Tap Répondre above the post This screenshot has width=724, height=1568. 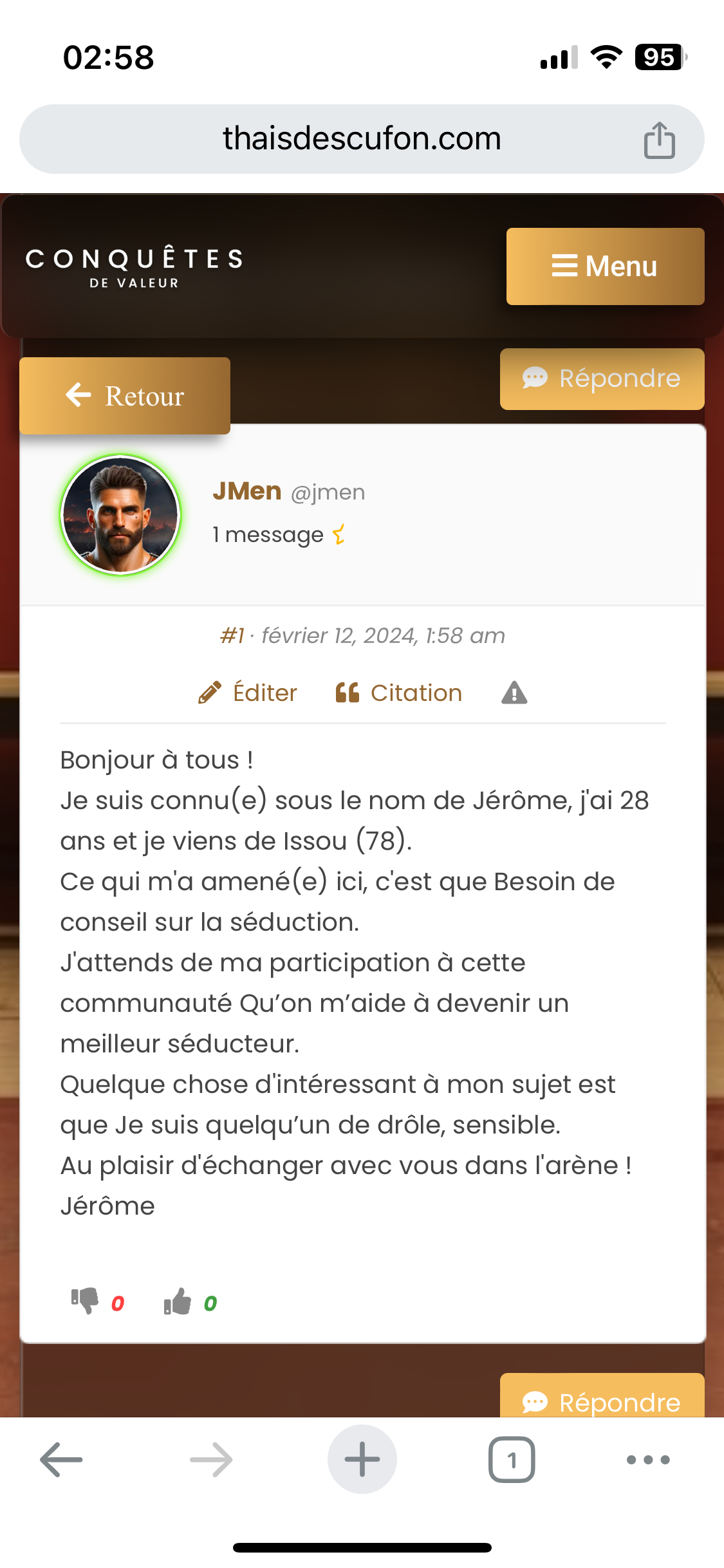[602, 378]
